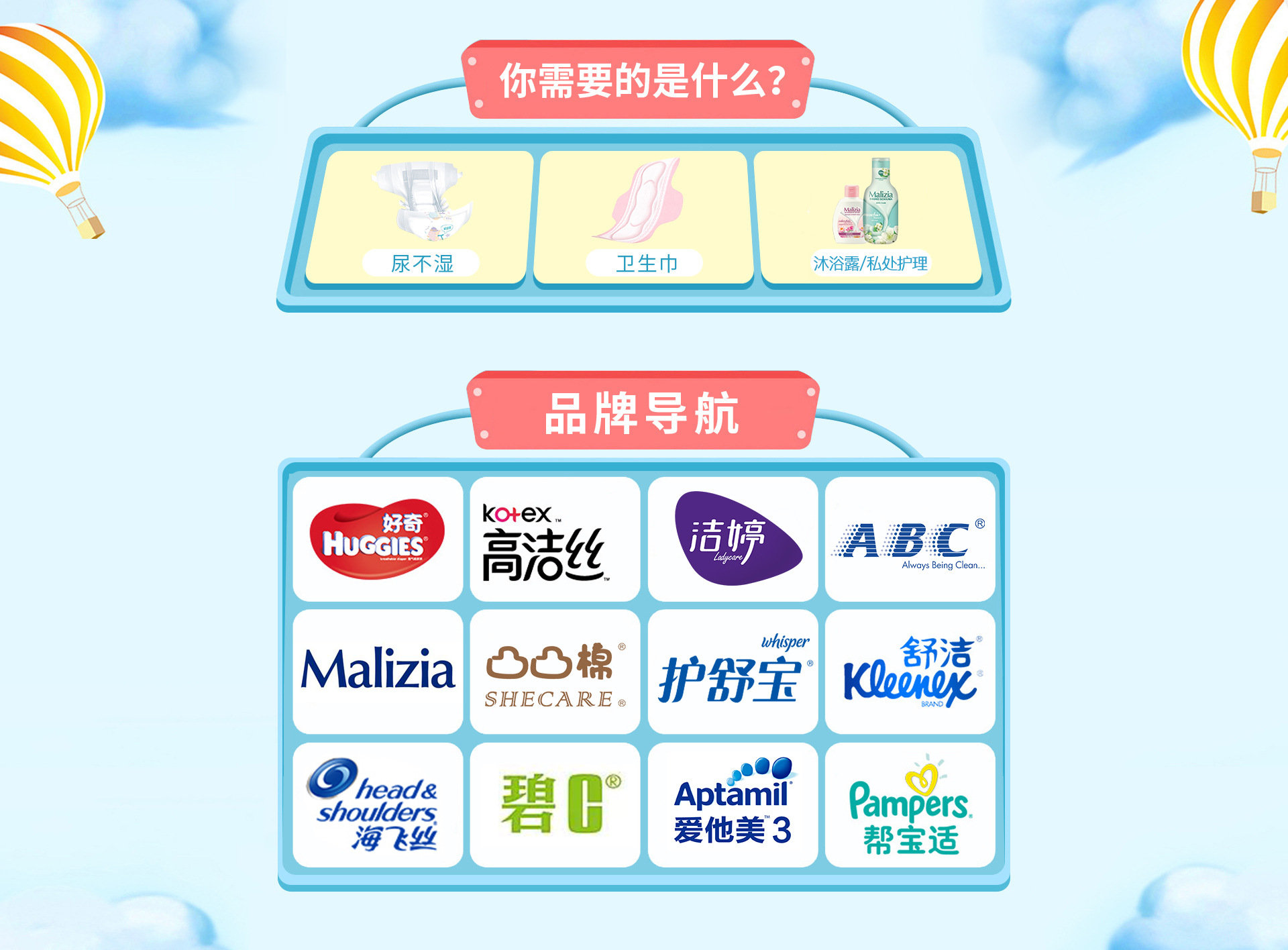Image resolution: width=1288 pixels, height=950 pixels.
Task: Select the 碧C brand tile
Action: pos(555,804)
